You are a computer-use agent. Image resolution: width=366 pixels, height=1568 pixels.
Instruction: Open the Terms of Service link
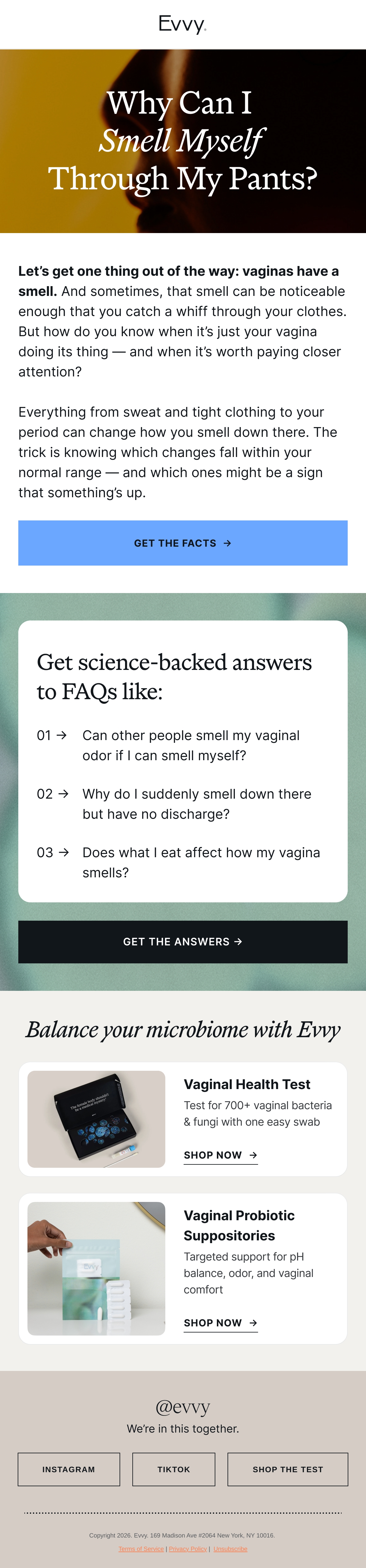(141, 1548)
